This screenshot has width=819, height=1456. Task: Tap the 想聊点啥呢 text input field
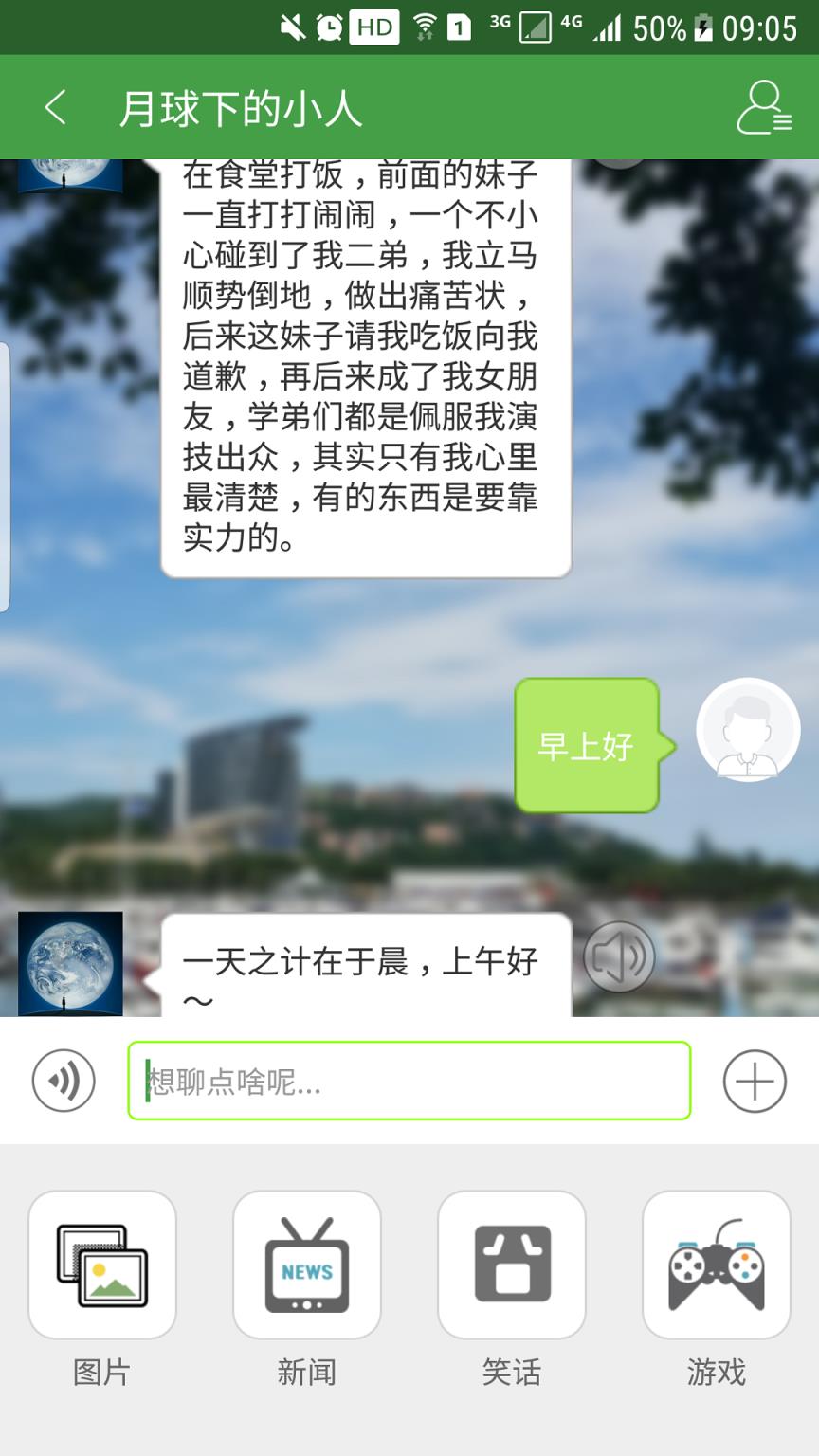409,1080
